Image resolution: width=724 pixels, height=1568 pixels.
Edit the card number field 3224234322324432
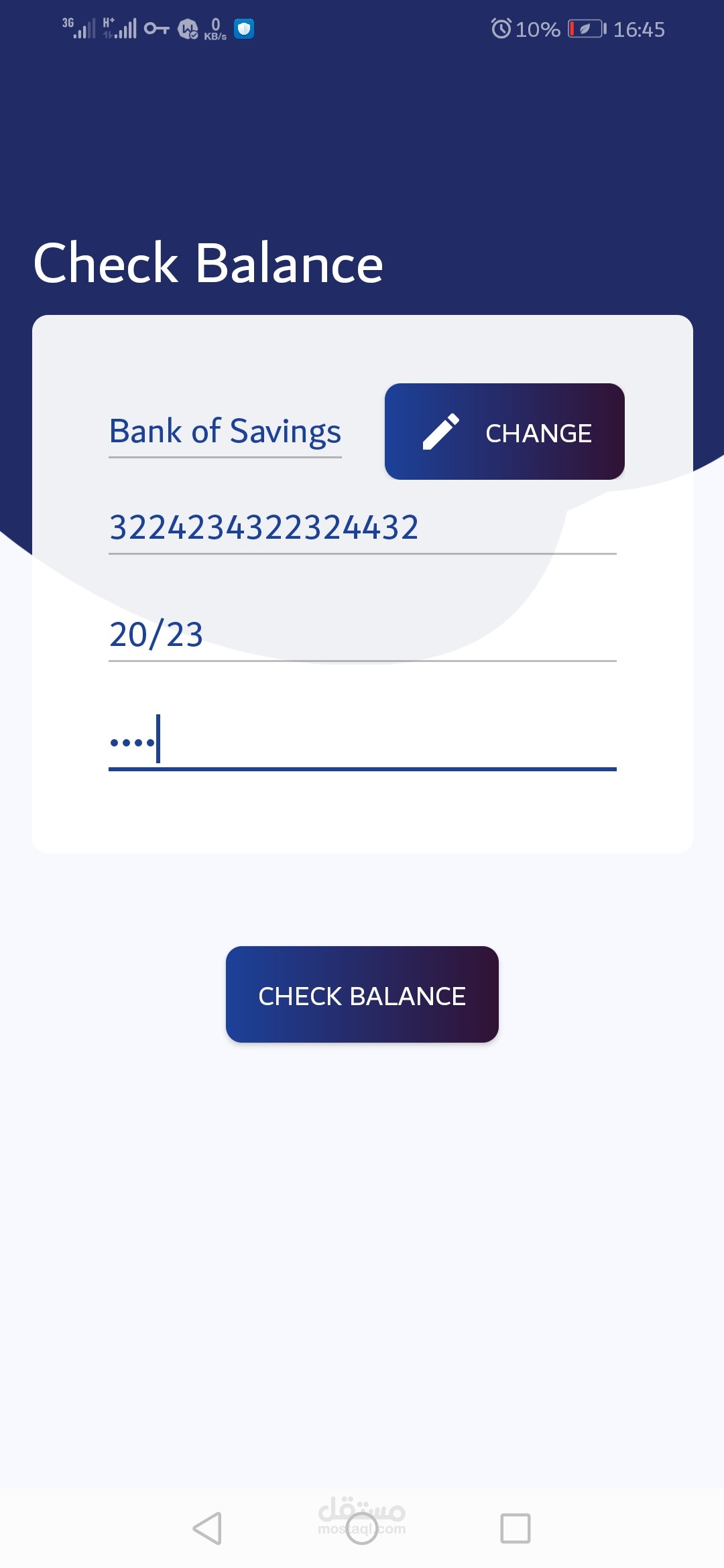[362, 527]
